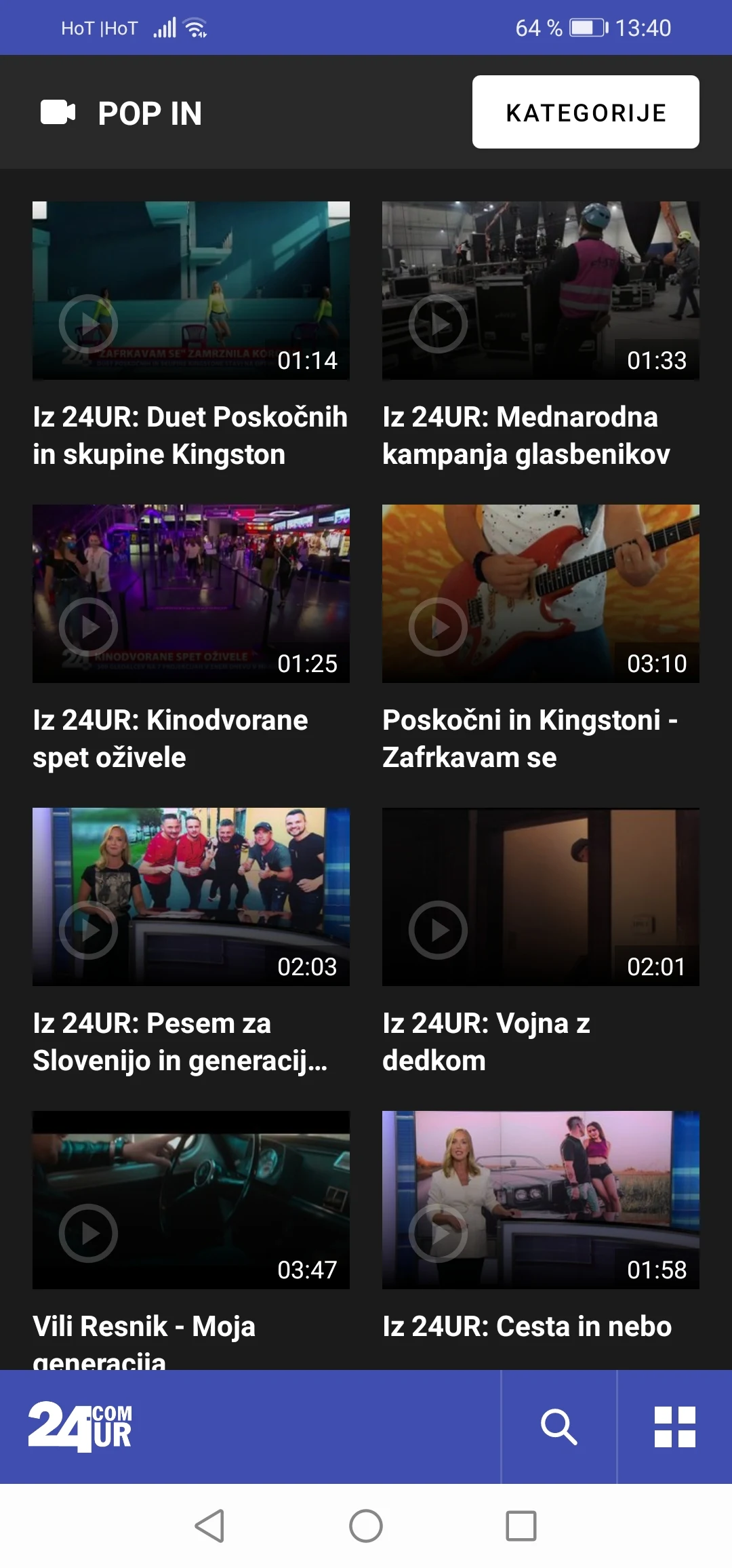Open video Pesem za Slovenijo

[191, 897]
